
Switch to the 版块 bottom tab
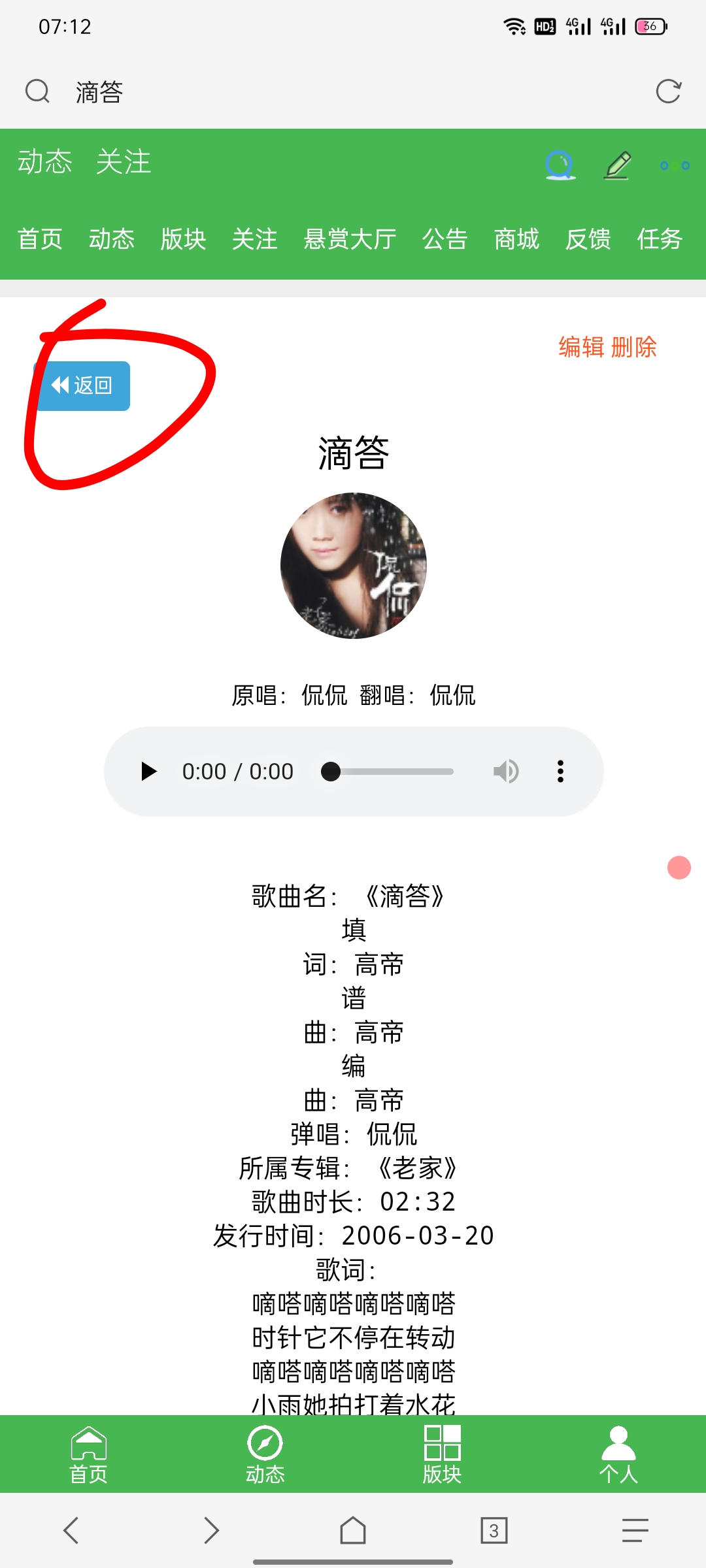442,1454
